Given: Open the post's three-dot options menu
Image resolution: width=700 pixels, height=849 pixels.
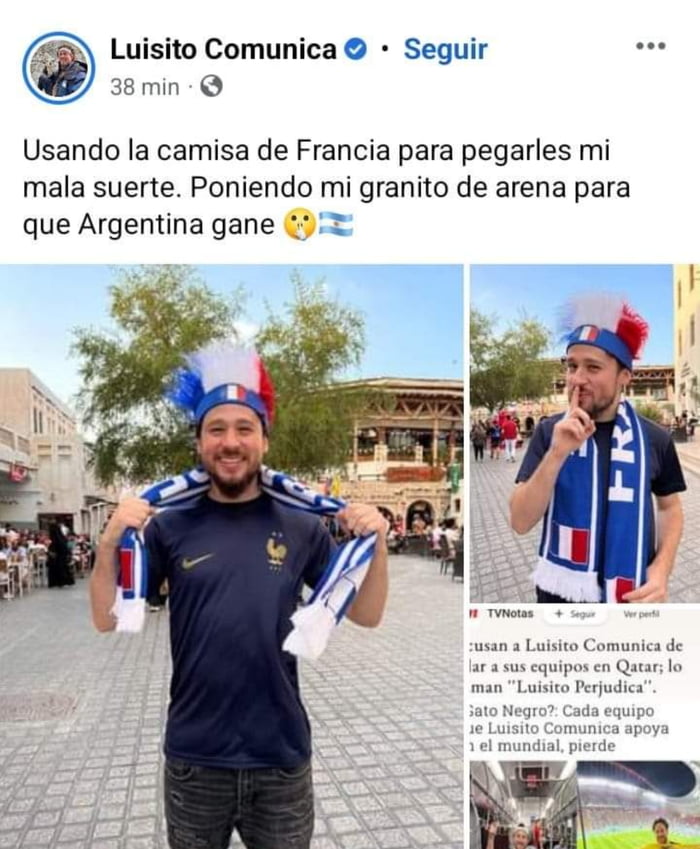Looking at the screenshot, I should (650, 46).
